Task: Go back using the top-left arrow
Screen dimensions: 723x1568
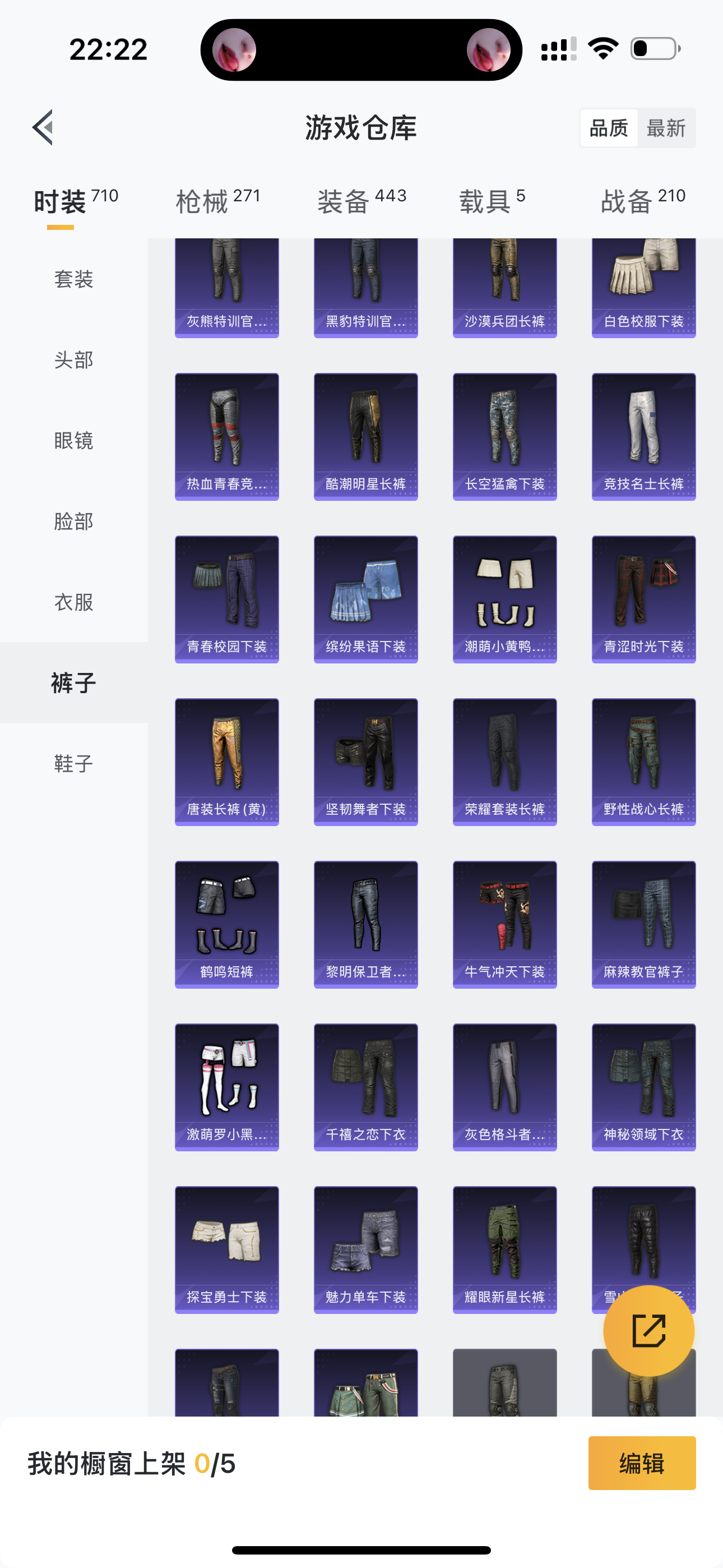Action: click(x=43, y=128)
